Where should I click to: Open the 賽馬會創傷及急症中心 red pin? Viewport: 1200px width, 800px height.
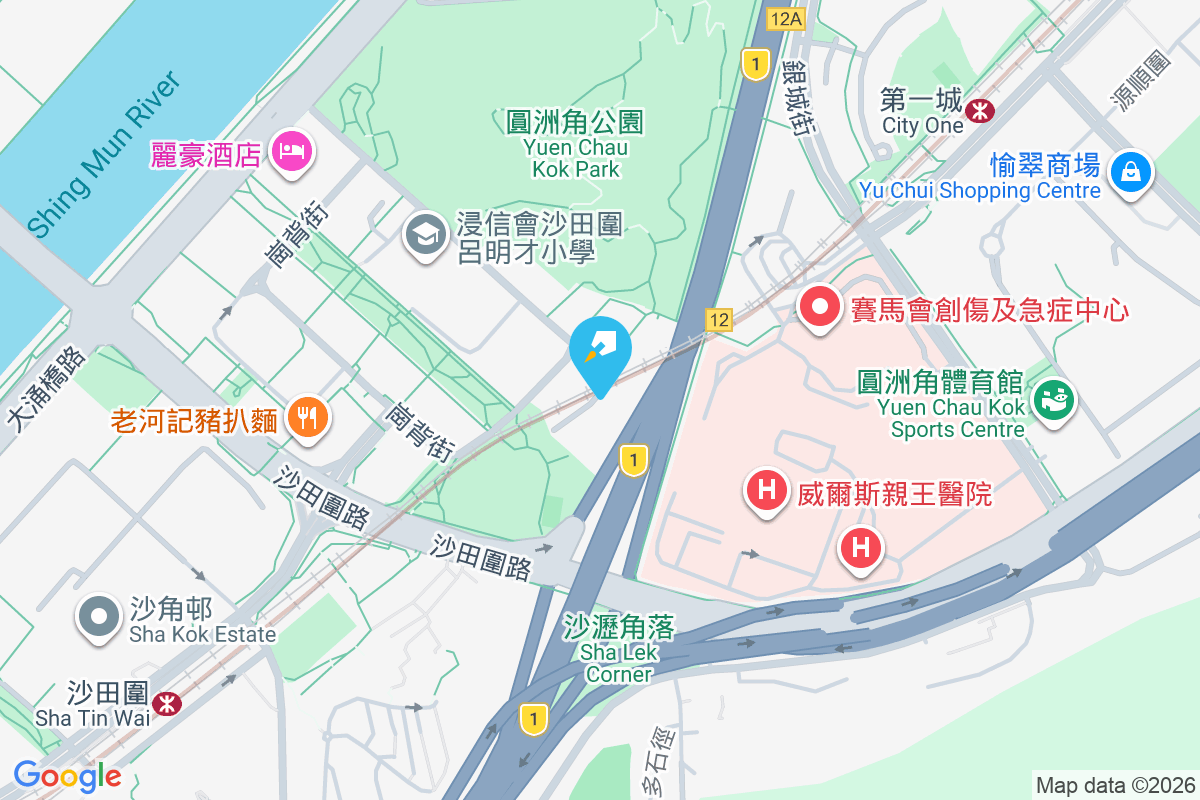[x=820, y=307]
